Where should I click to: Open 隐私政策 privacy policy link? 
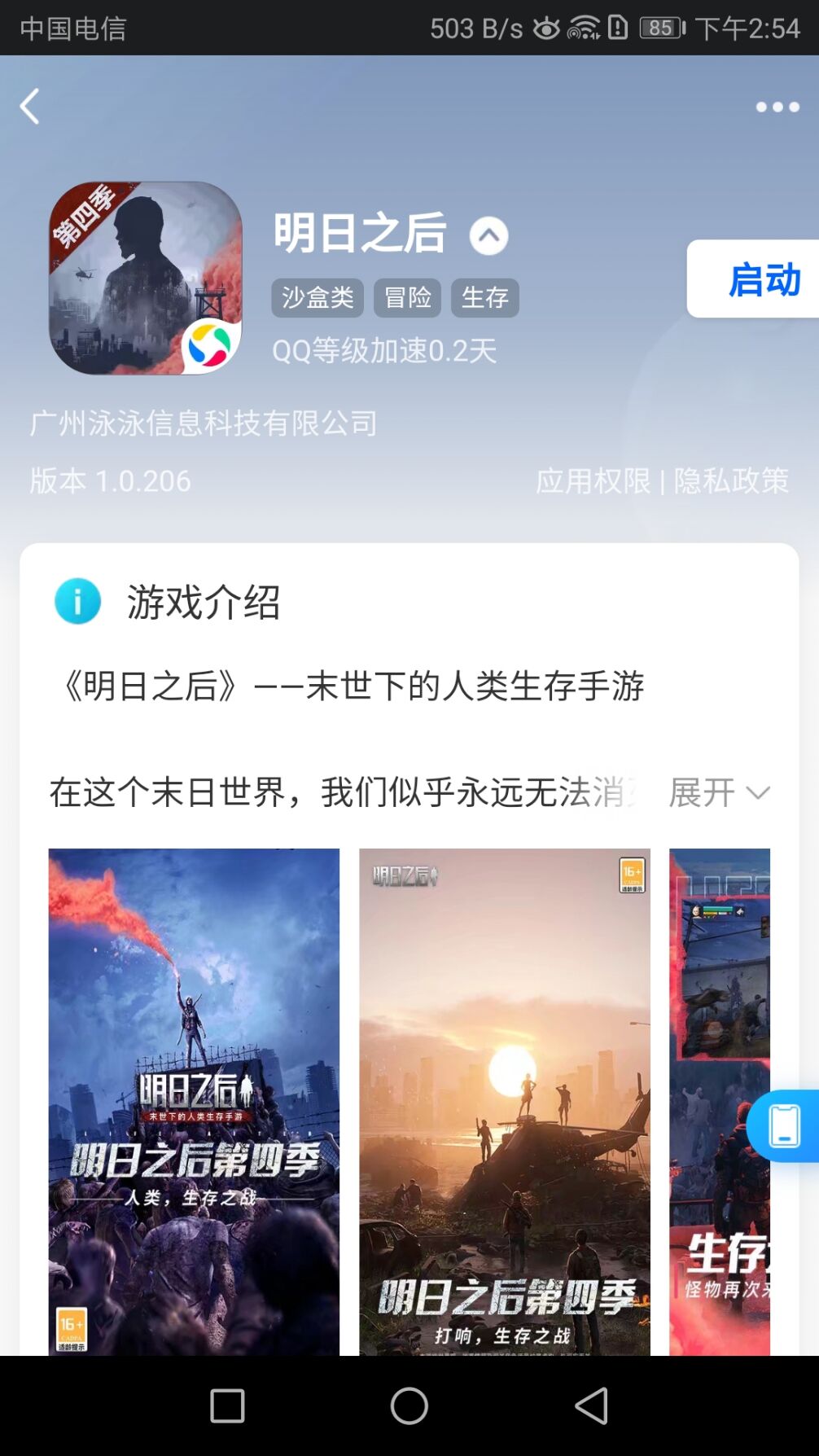tap(731, 480)
